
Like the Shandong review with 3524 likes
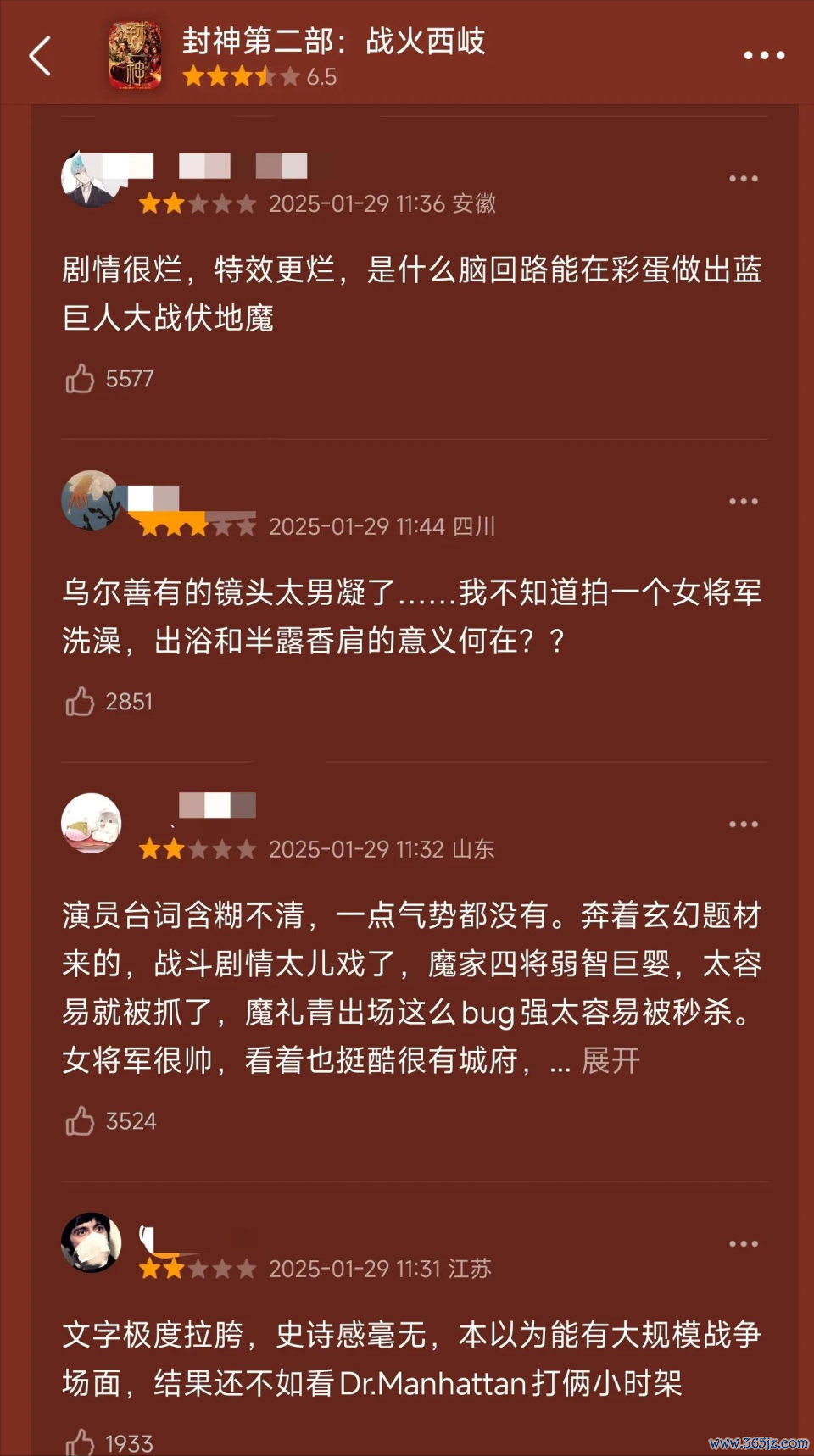pyautogui.click(x=81, y=1121)
